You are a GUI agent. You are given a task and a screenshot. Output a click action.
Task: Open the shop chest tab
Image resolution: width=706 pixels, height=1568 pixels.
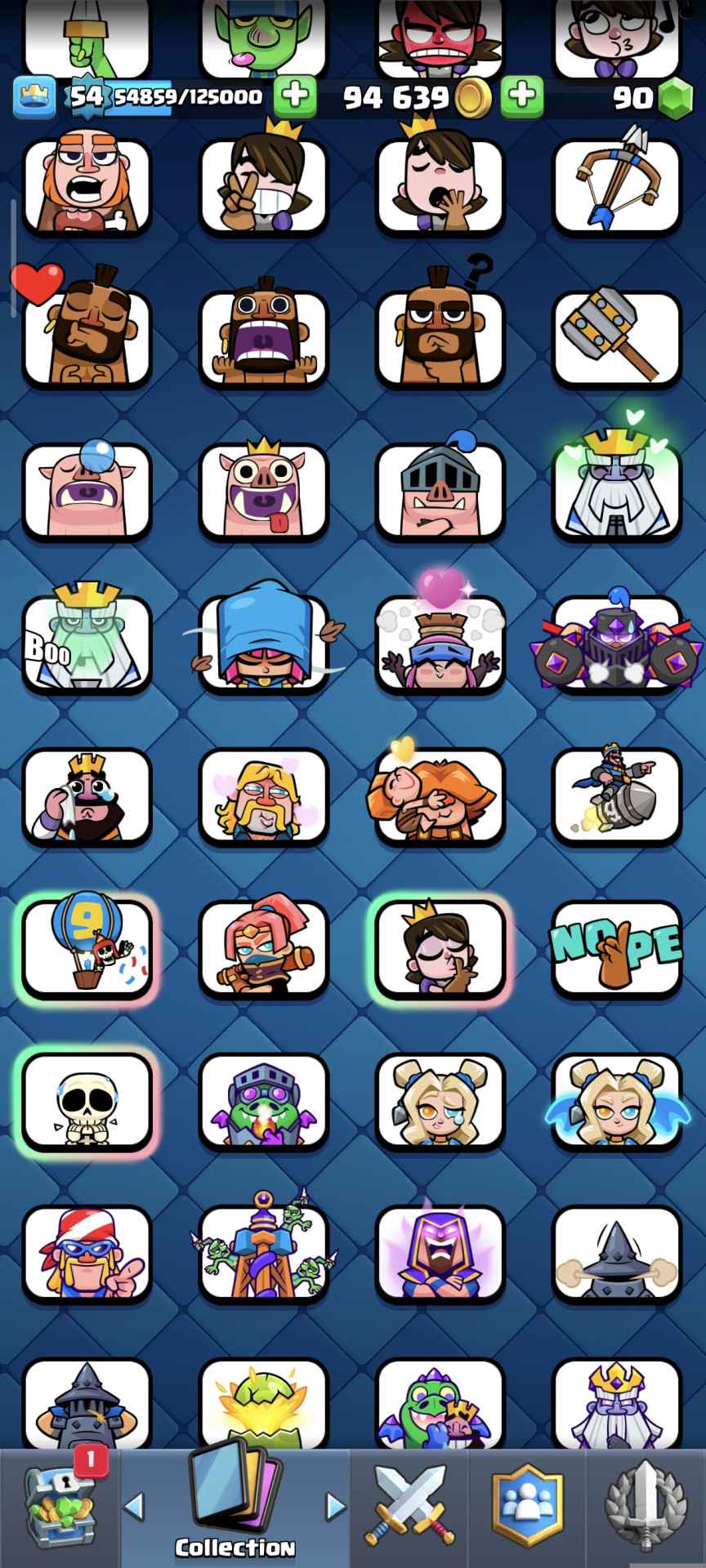59,1507
